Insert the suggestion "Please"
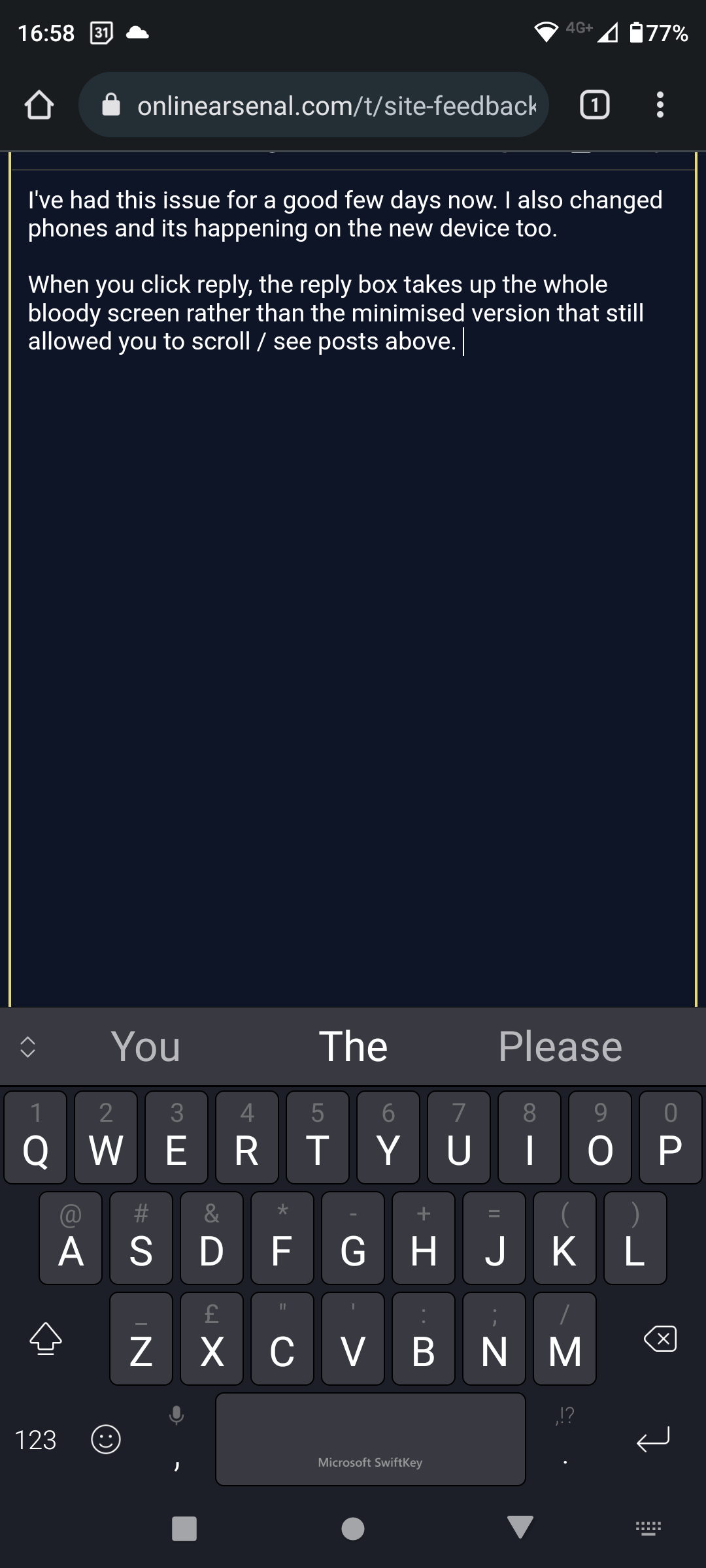The image size is (706, 1568). [x=560, y=1047]
